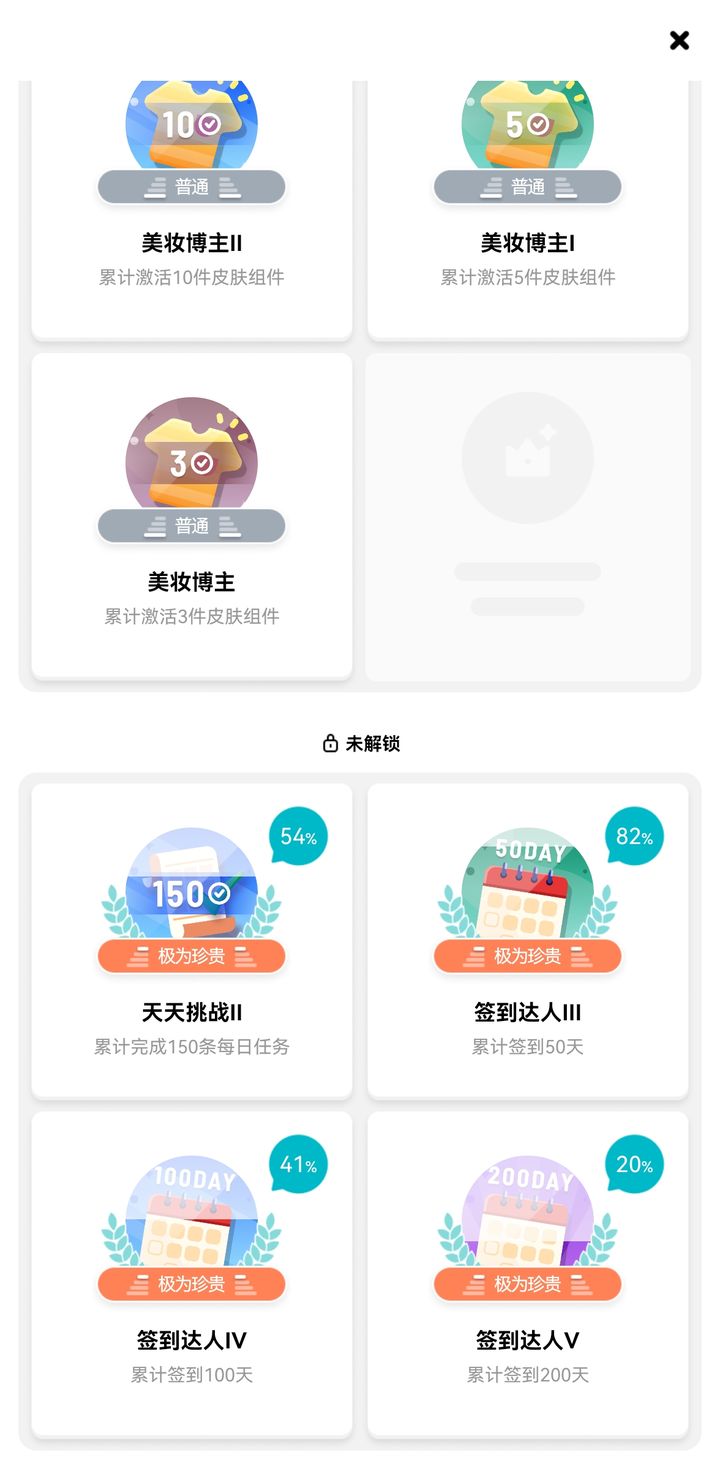Close the badge panel with the X
The width and height of the screenshot is (720, 1469).
point(679,41)
